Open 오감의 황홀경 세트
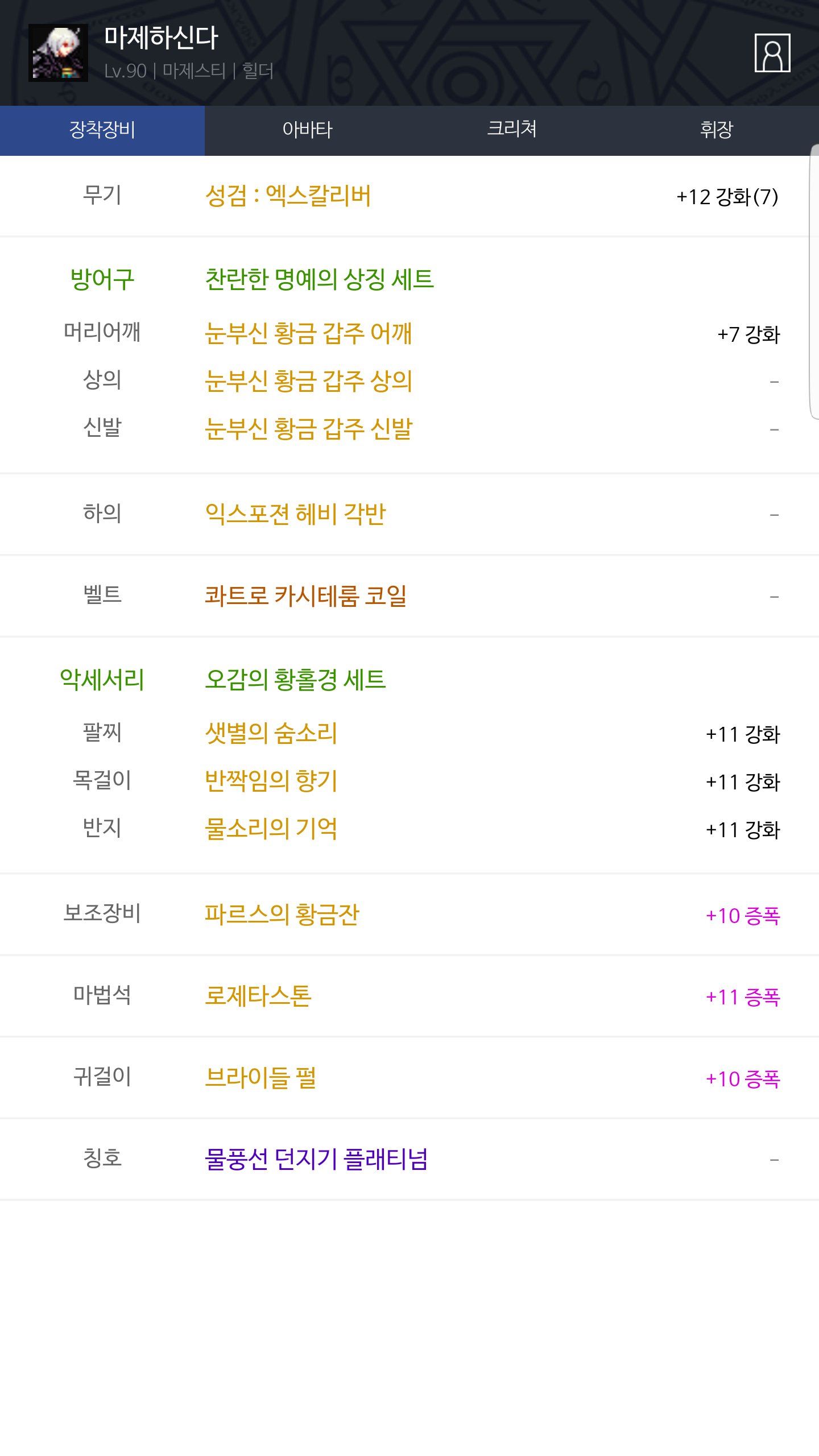 coord(295,680)
